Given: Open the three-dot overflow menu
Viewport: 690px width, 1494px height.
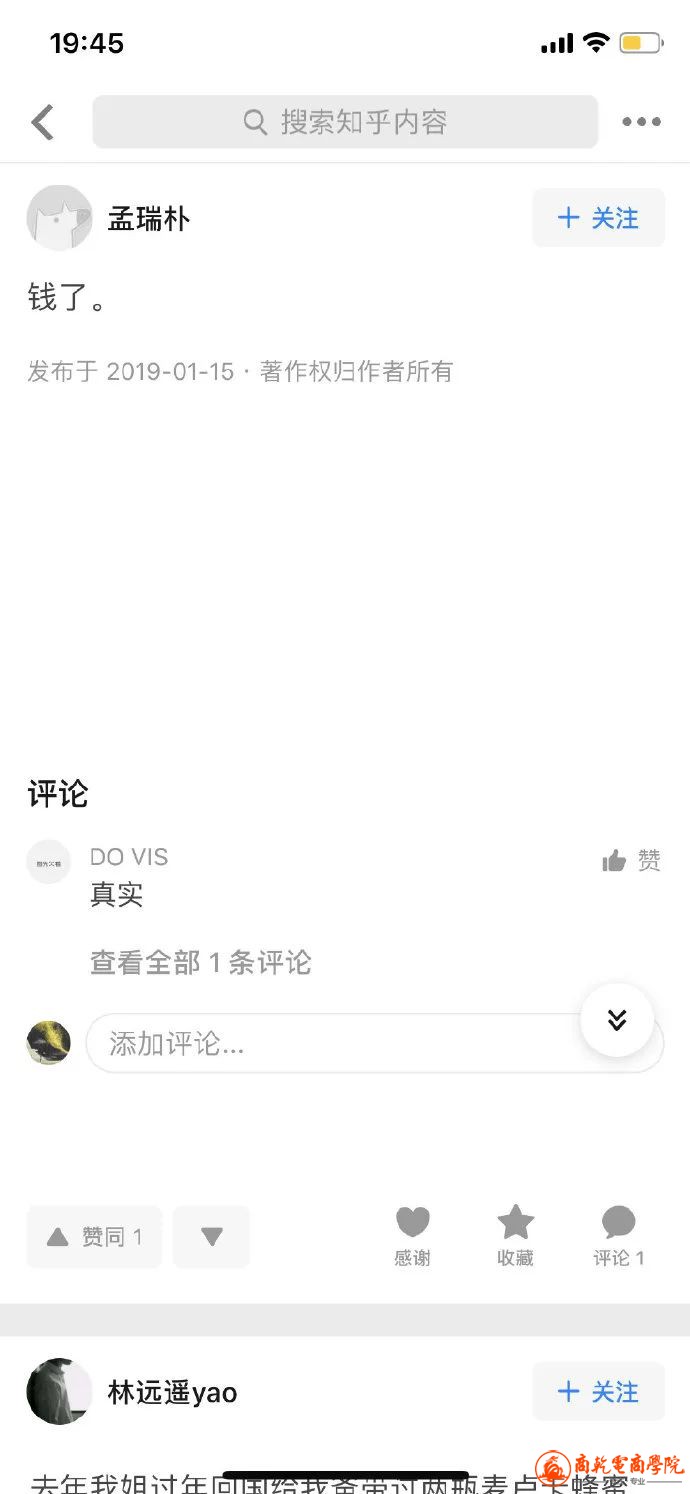Looking at the screenshot, I should (641, 122).
